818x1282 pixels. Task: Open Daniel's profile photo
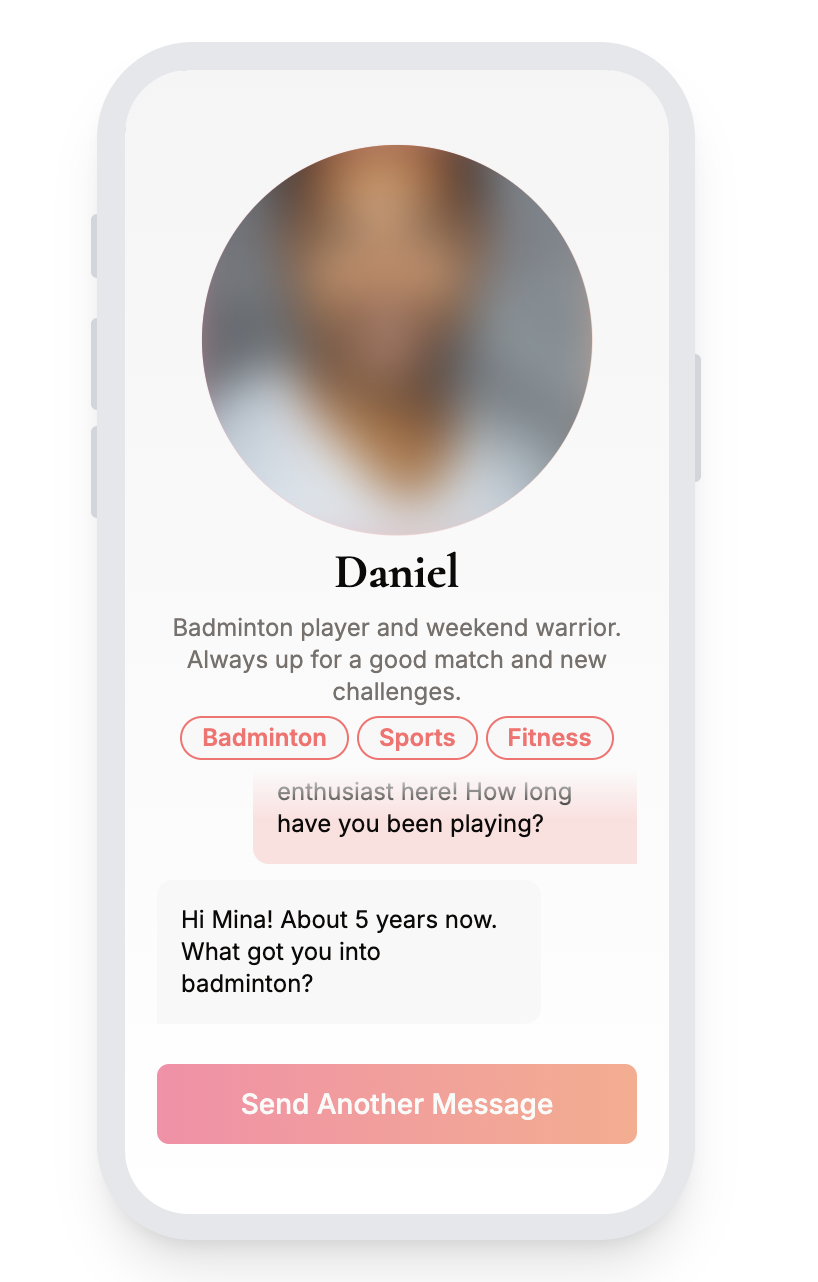coord(397,340)
